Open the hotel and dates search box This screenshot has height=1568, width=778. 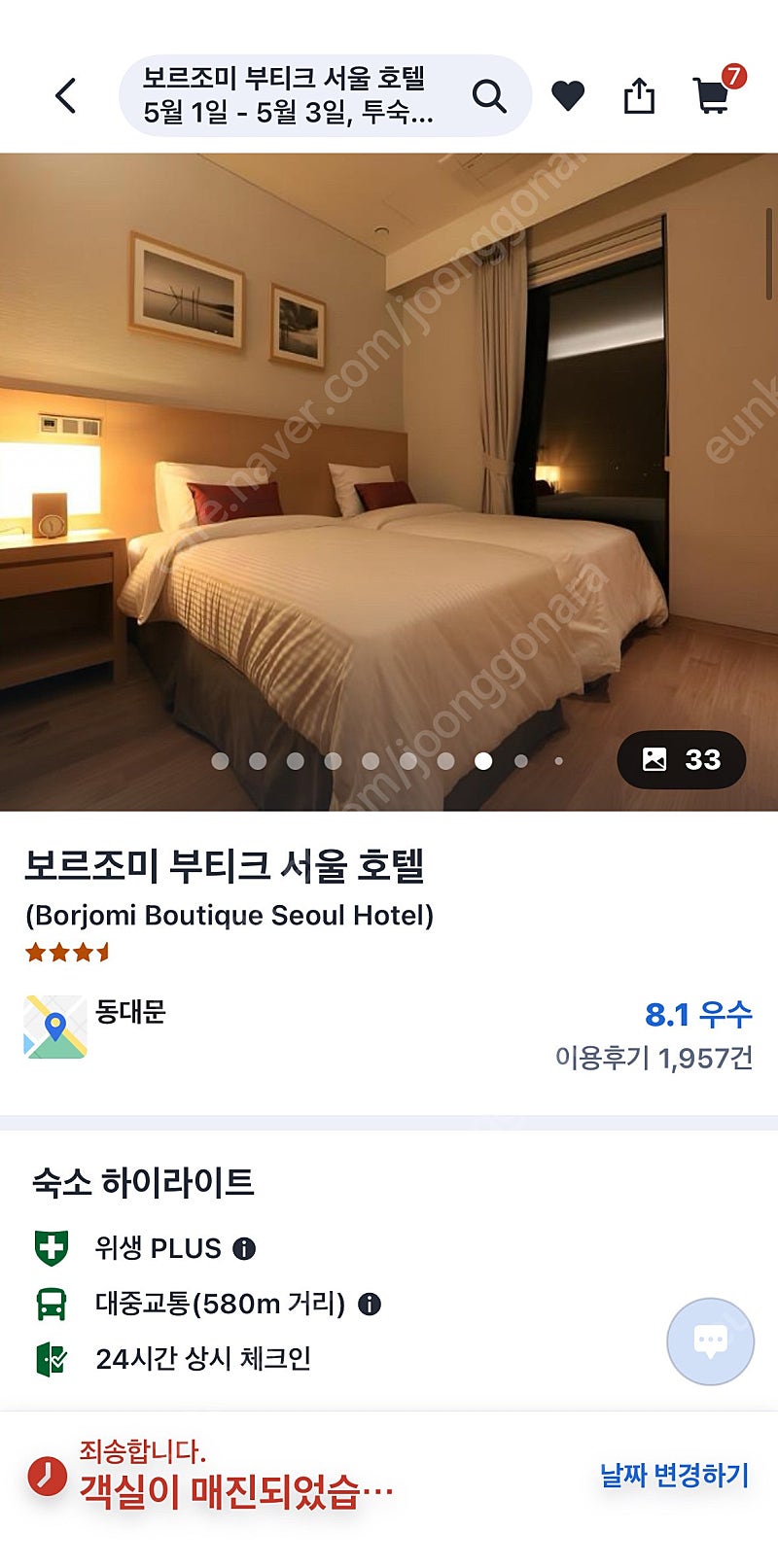tap(325, 95)
